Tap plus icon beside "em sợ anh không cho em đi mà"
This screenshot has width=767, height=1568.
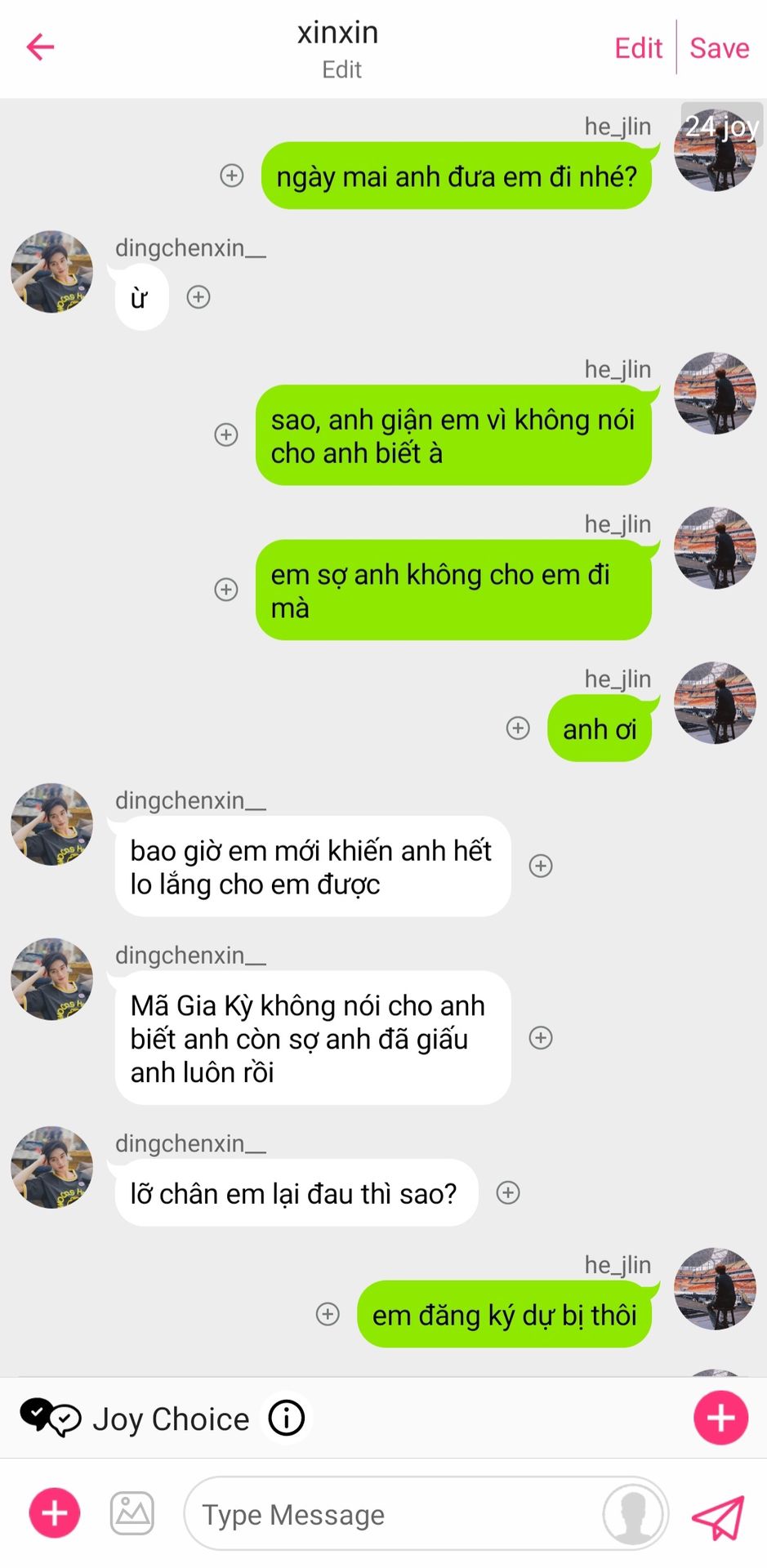[x=226, y=589]
